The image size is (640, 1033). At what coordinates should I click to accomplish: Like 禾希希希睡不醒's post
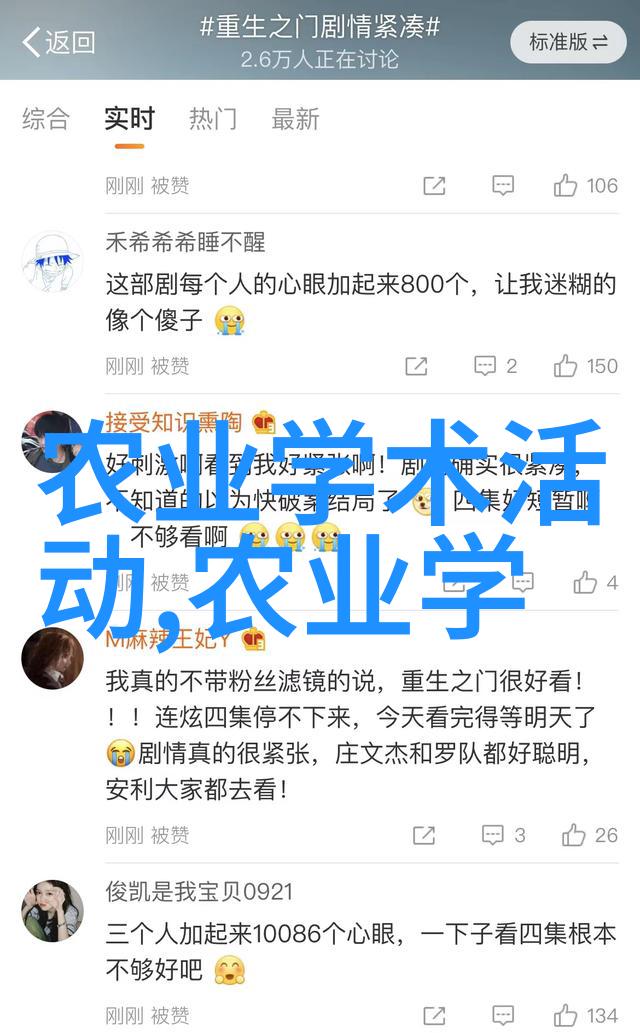click(586, 366)
